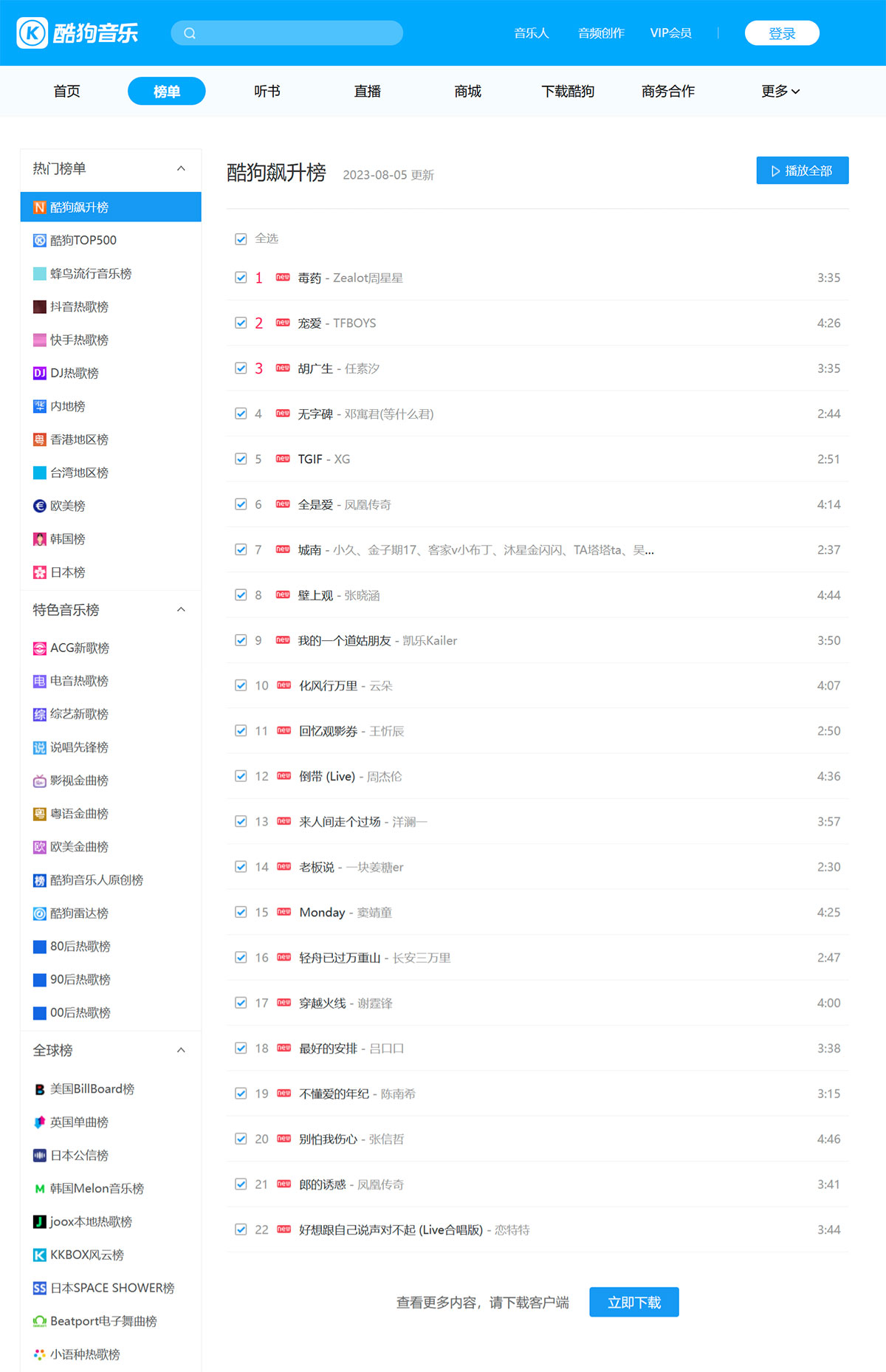Open the 酷狗TOP500 chart
Screen dimensions: 886x1372
[83, 240]
